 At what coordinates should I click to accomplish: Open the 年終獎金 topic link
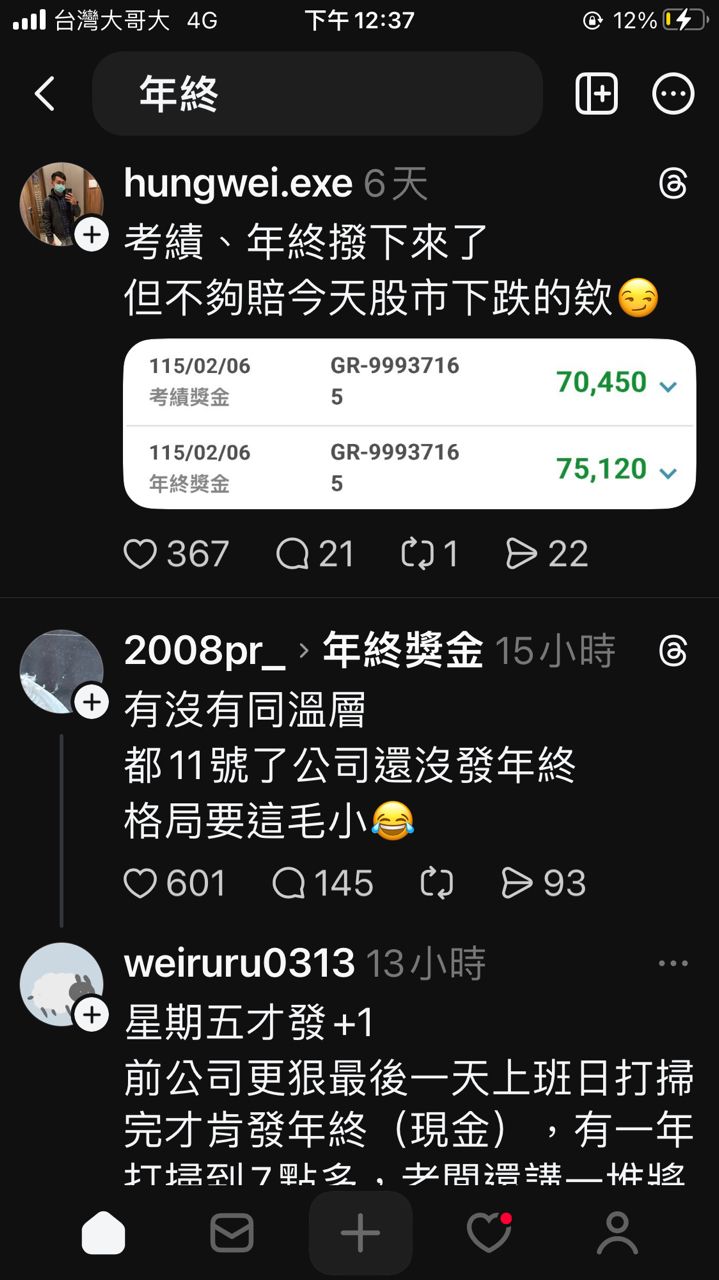click(x=402, y=651)
